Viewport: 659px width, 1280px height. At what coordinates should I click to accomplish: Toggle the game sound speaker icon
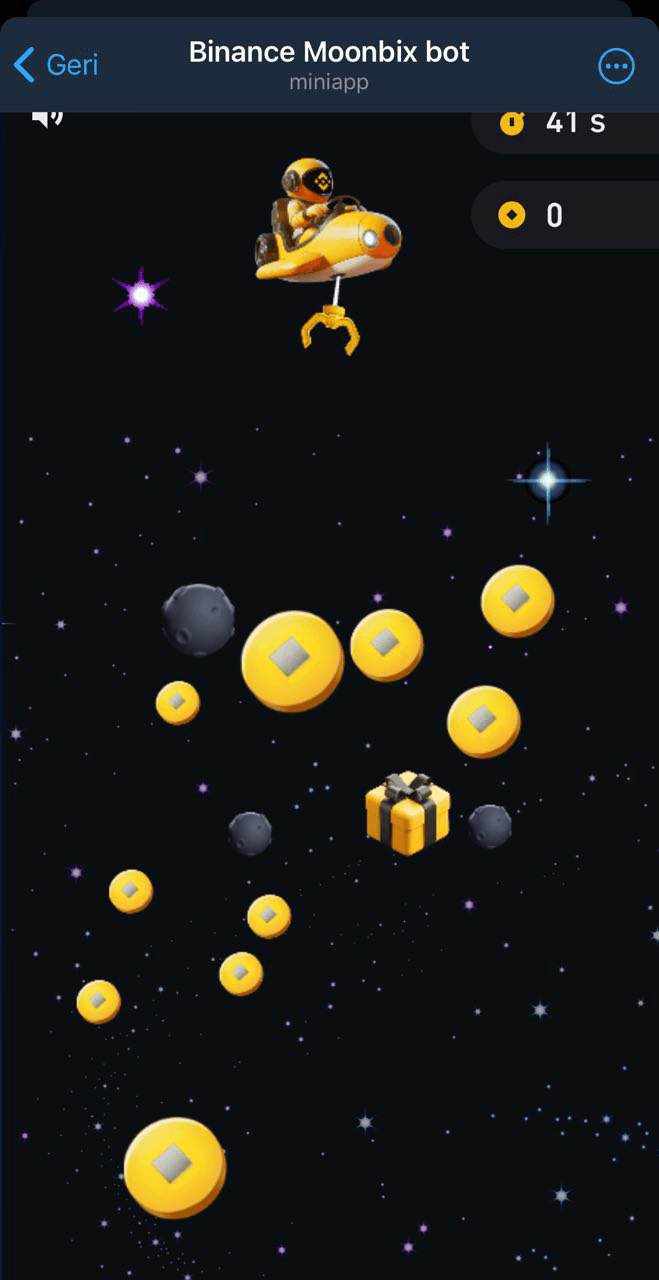(x=46, y=118)
